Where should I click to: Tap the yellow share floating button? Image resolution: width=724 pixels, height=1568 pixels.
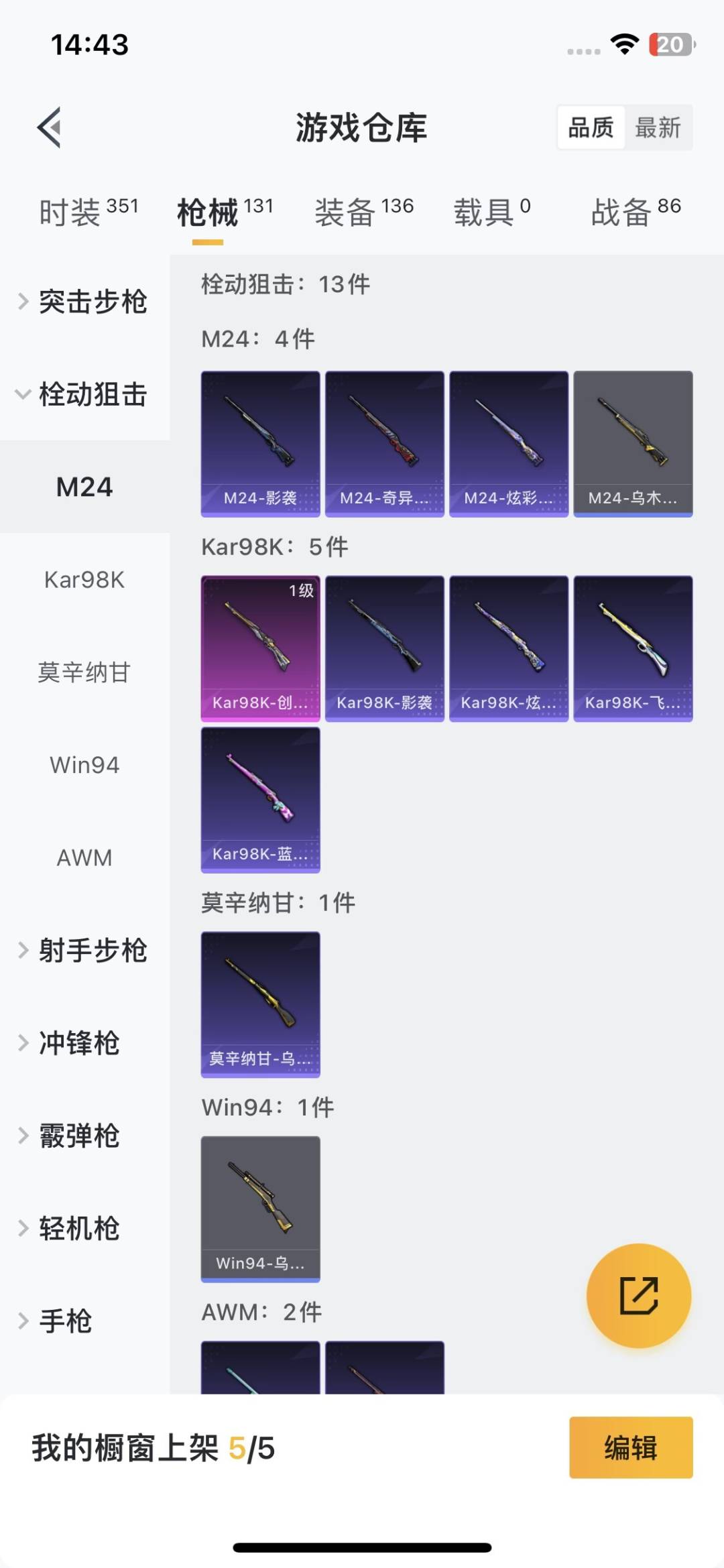pyautogui.click(x=638, y=1295)
